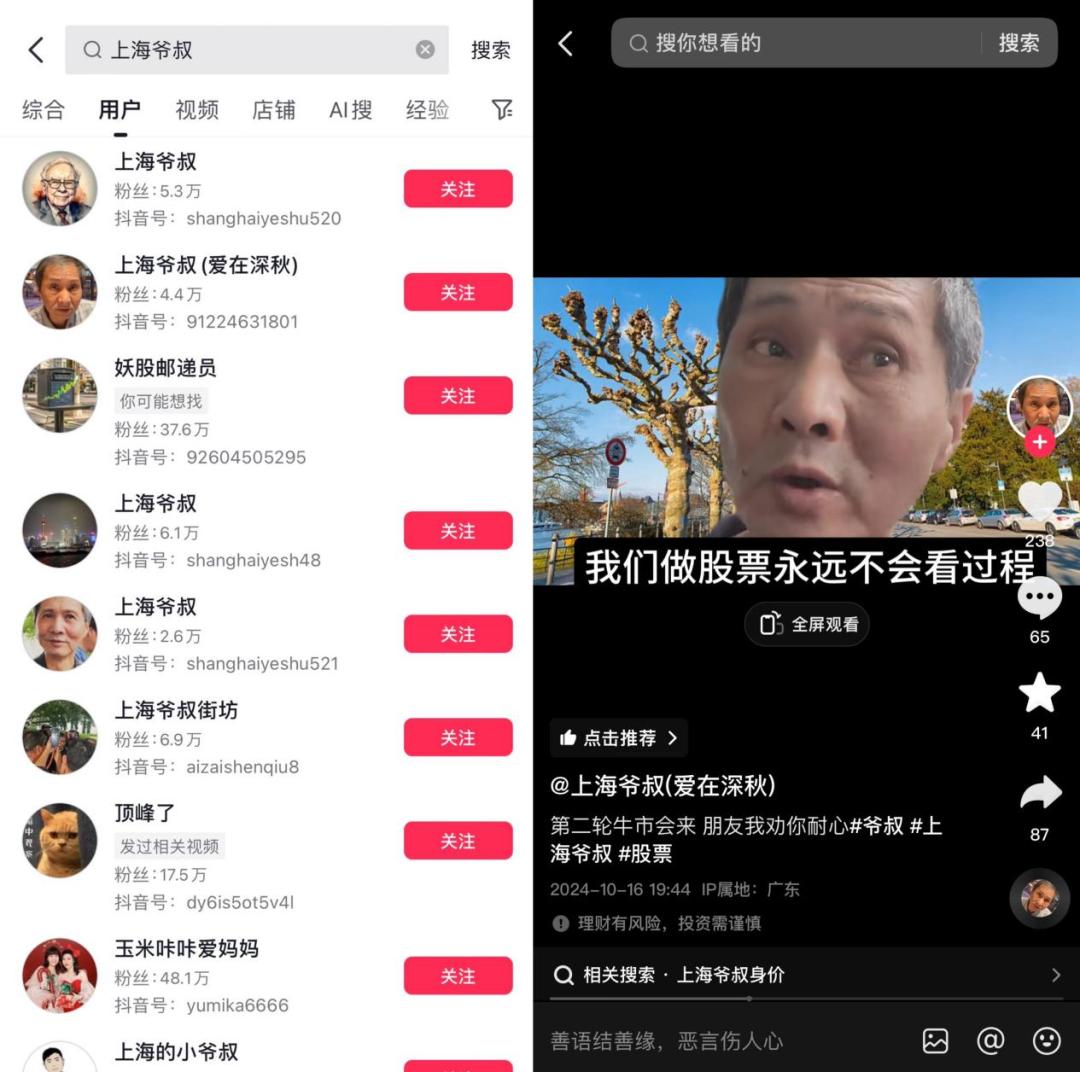
Task: Share the video via arrow icon
Action: click(x=1040, y=793)
